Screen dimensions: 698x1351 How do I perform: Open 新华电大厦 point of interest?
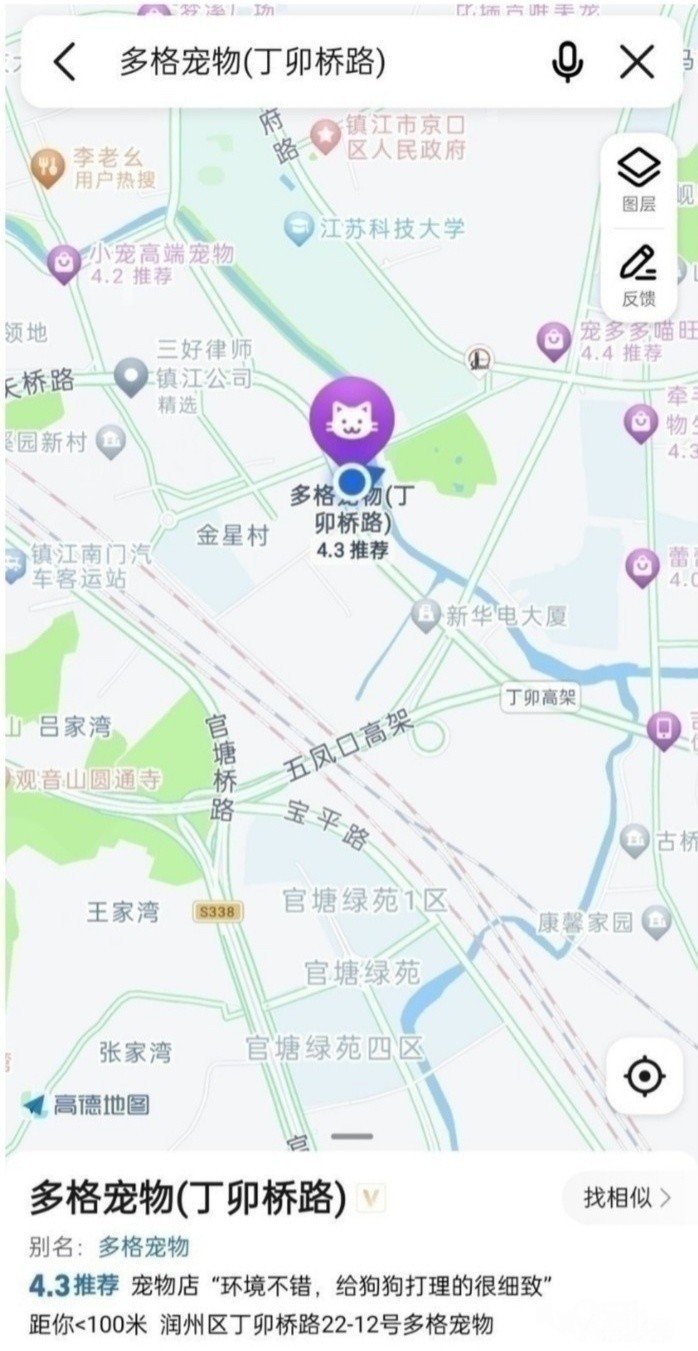click(427, 614)
